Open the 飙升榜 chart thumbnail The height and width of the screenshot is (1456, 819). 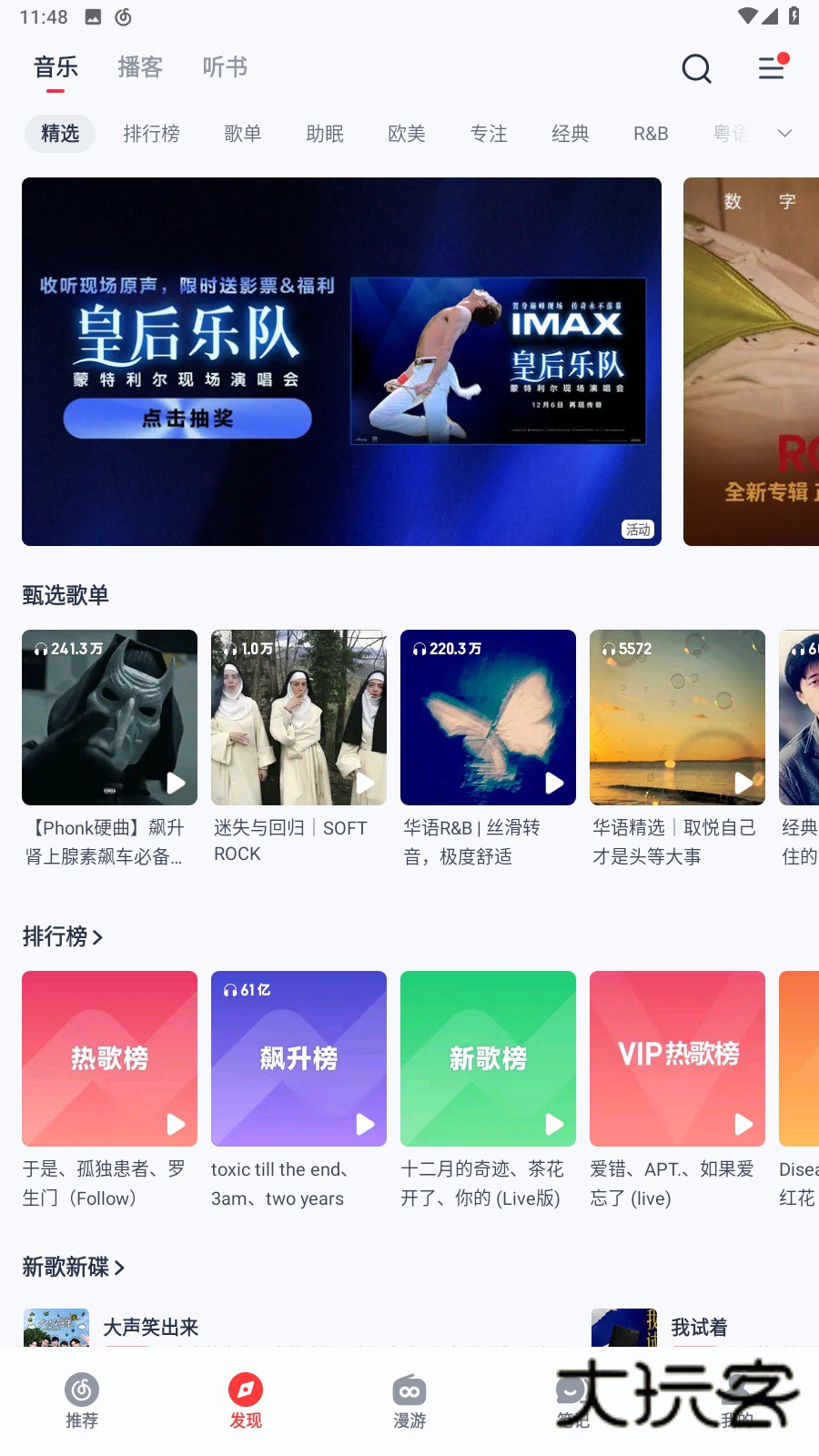click(298, 1058)
